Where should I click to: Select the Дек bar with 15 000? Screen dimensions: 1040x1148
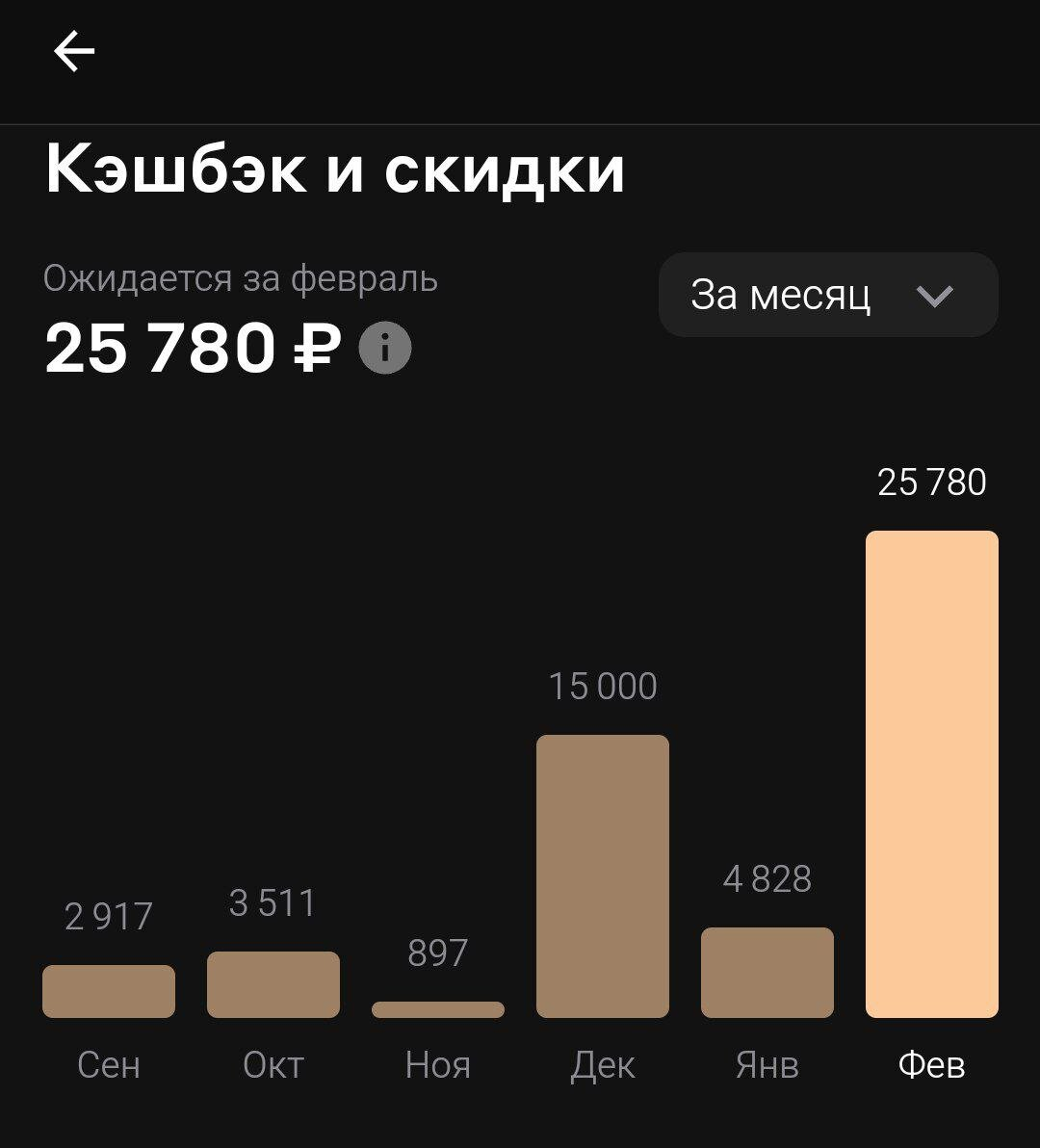[x=603, y=876]
